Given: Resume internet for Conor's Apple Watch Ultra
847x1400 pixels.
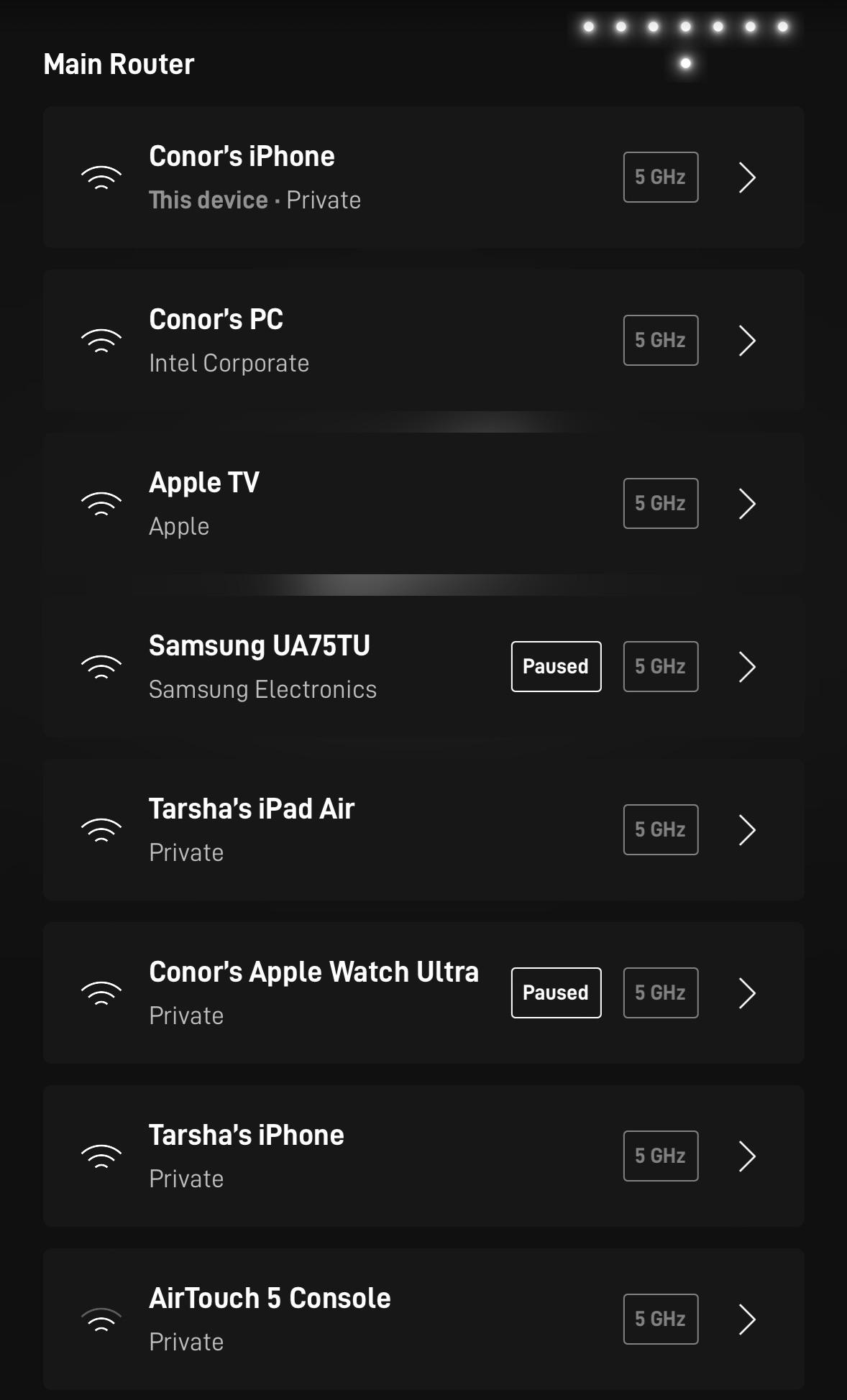Looking at the screenshot, I should (555, 993).
